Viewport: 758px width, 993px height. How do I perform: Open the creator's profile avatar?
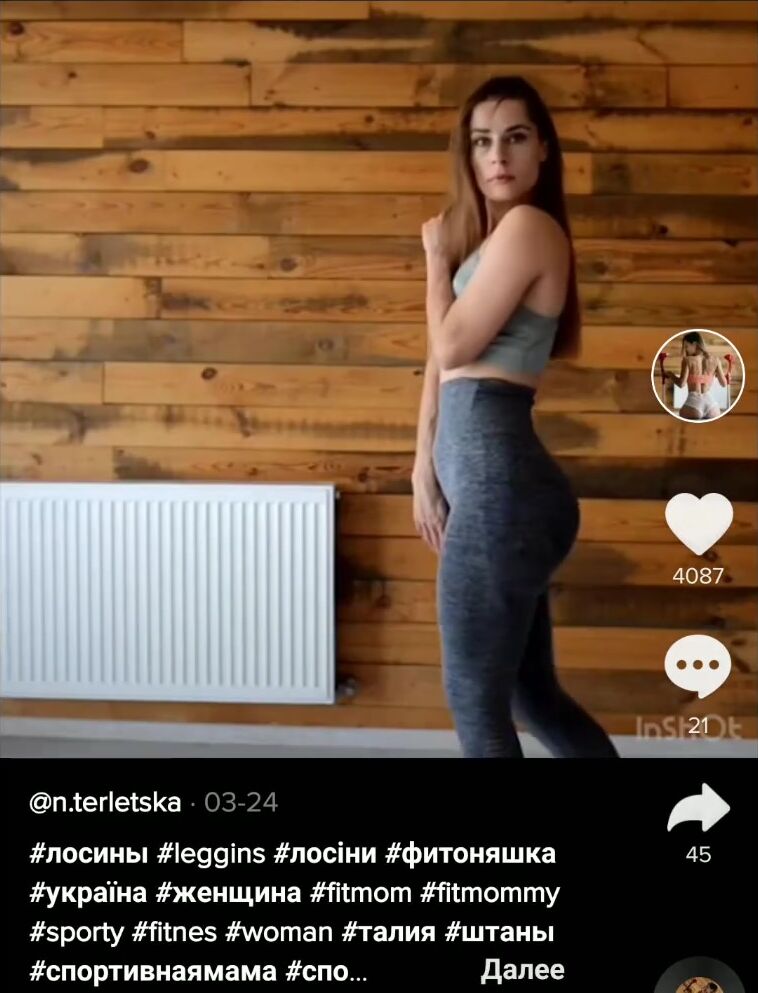(x=698, y=375)
